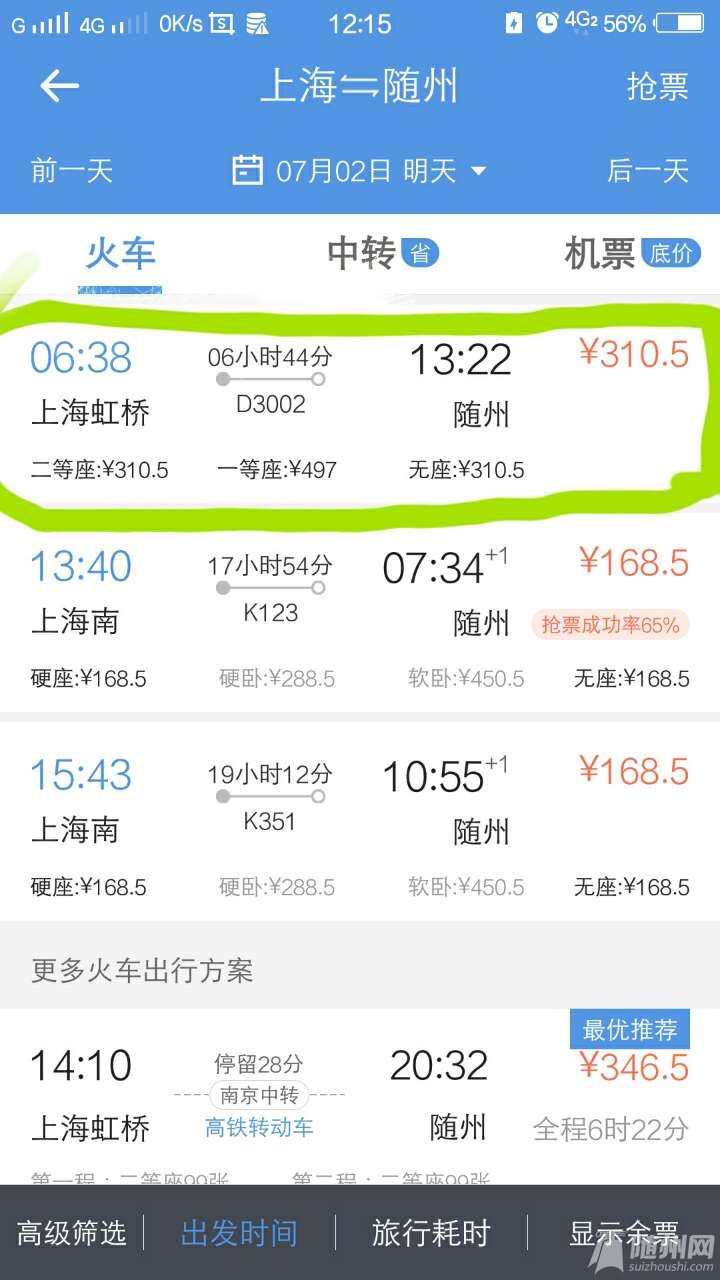Image resolution: width=720 pixels, height=1280 pixels.
Task: Sort by 出发时间
Action: pos(239,1233)
